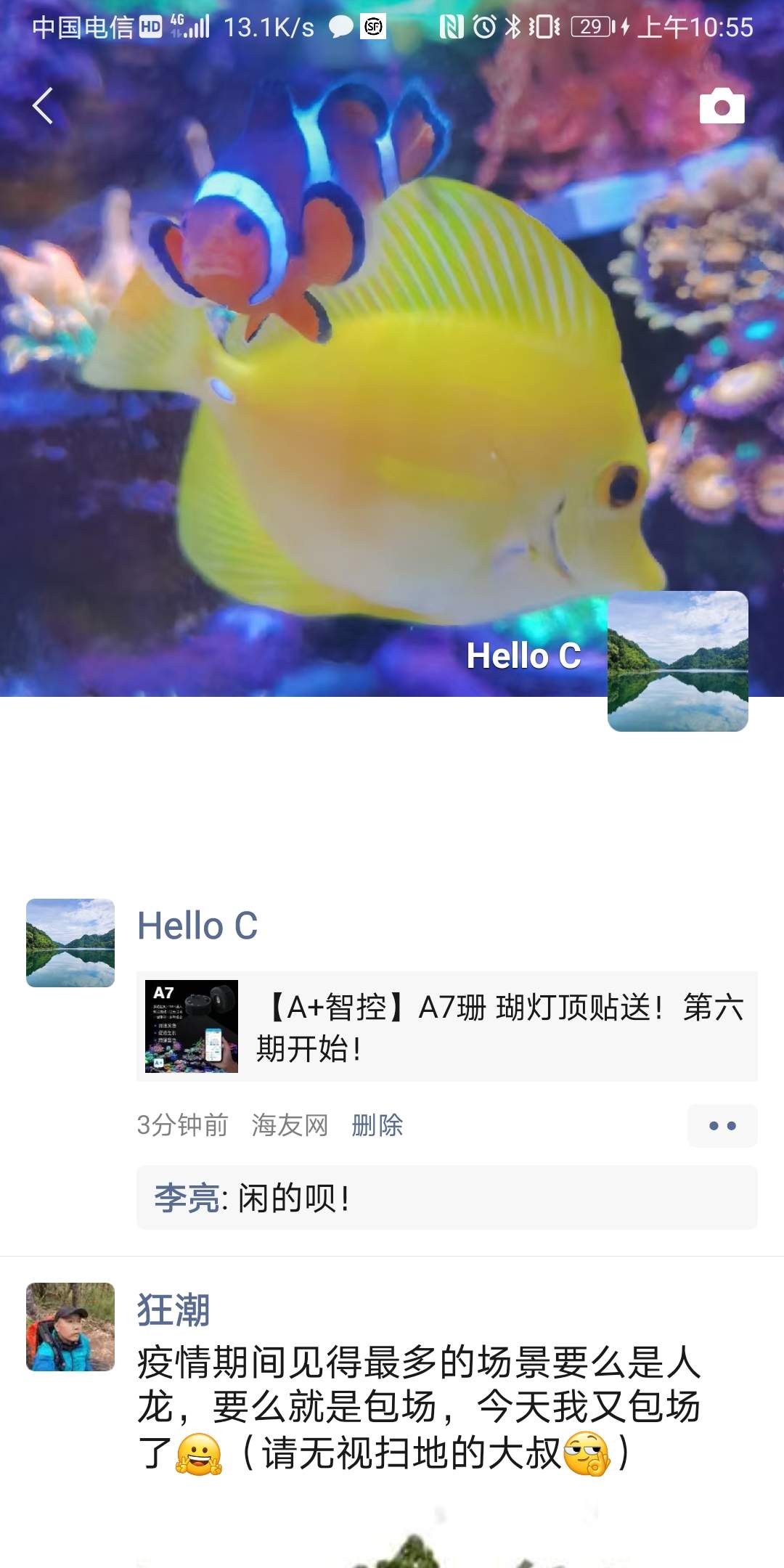
Task: Open 李亮's profile from the comment
Action: [187, 1198]
